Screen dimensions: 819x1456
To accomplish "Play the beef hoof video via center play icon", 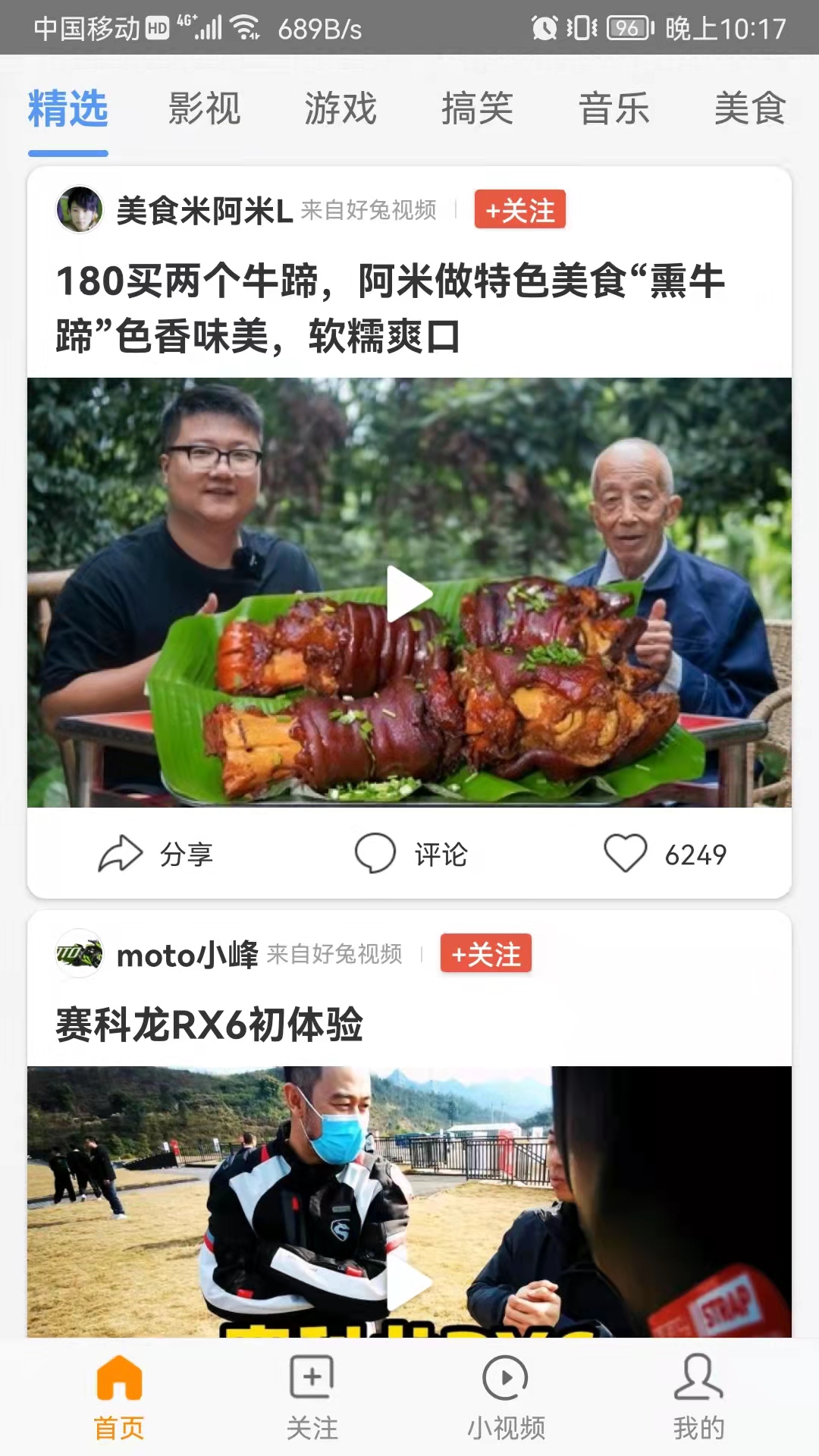I will [409, 595].
